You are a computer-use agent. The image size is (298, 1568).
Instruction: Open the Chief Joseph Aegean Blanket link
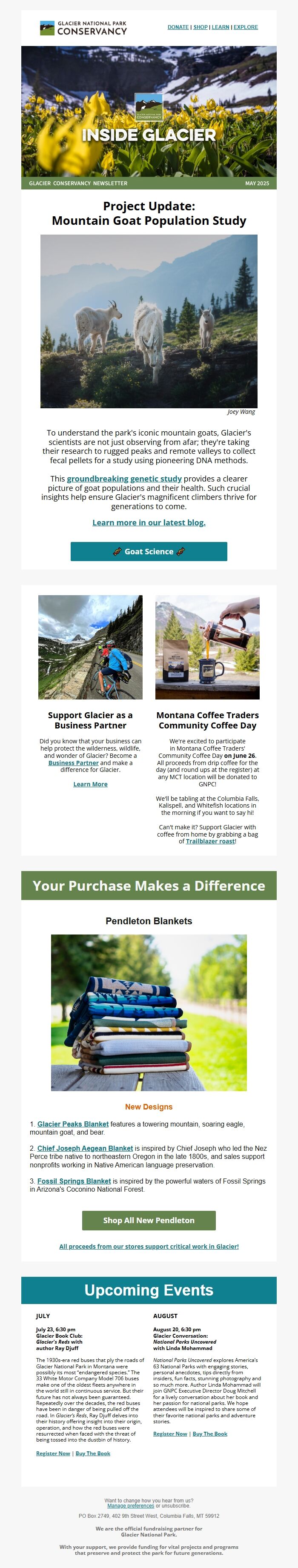point(85,1149)
